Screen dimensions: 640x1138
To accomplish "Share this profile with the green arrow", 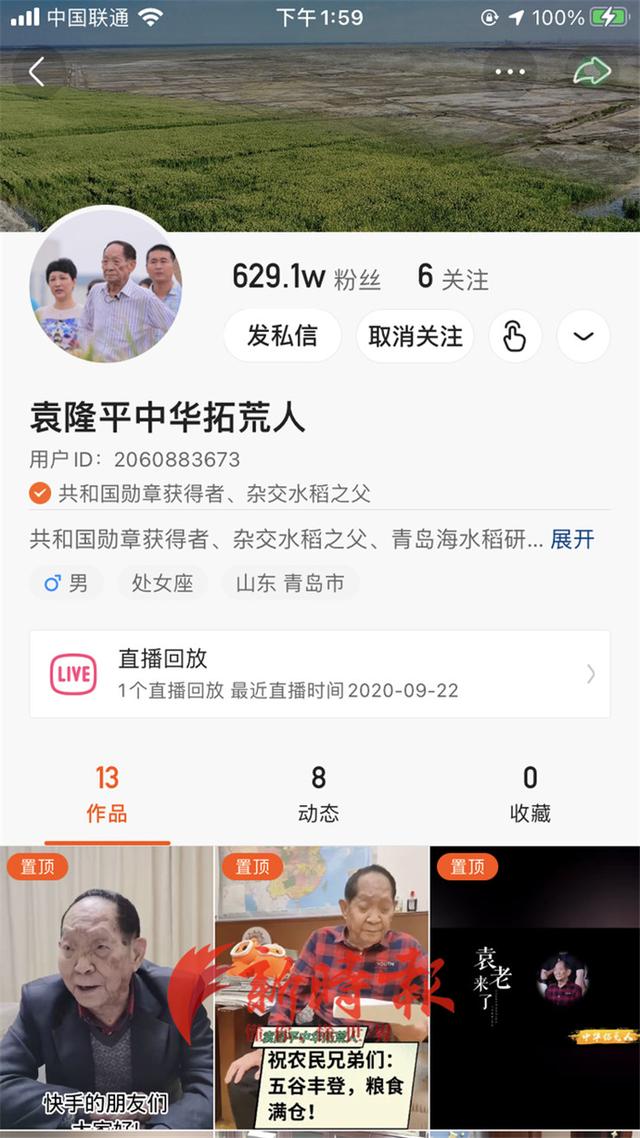I will click(590, 72).
